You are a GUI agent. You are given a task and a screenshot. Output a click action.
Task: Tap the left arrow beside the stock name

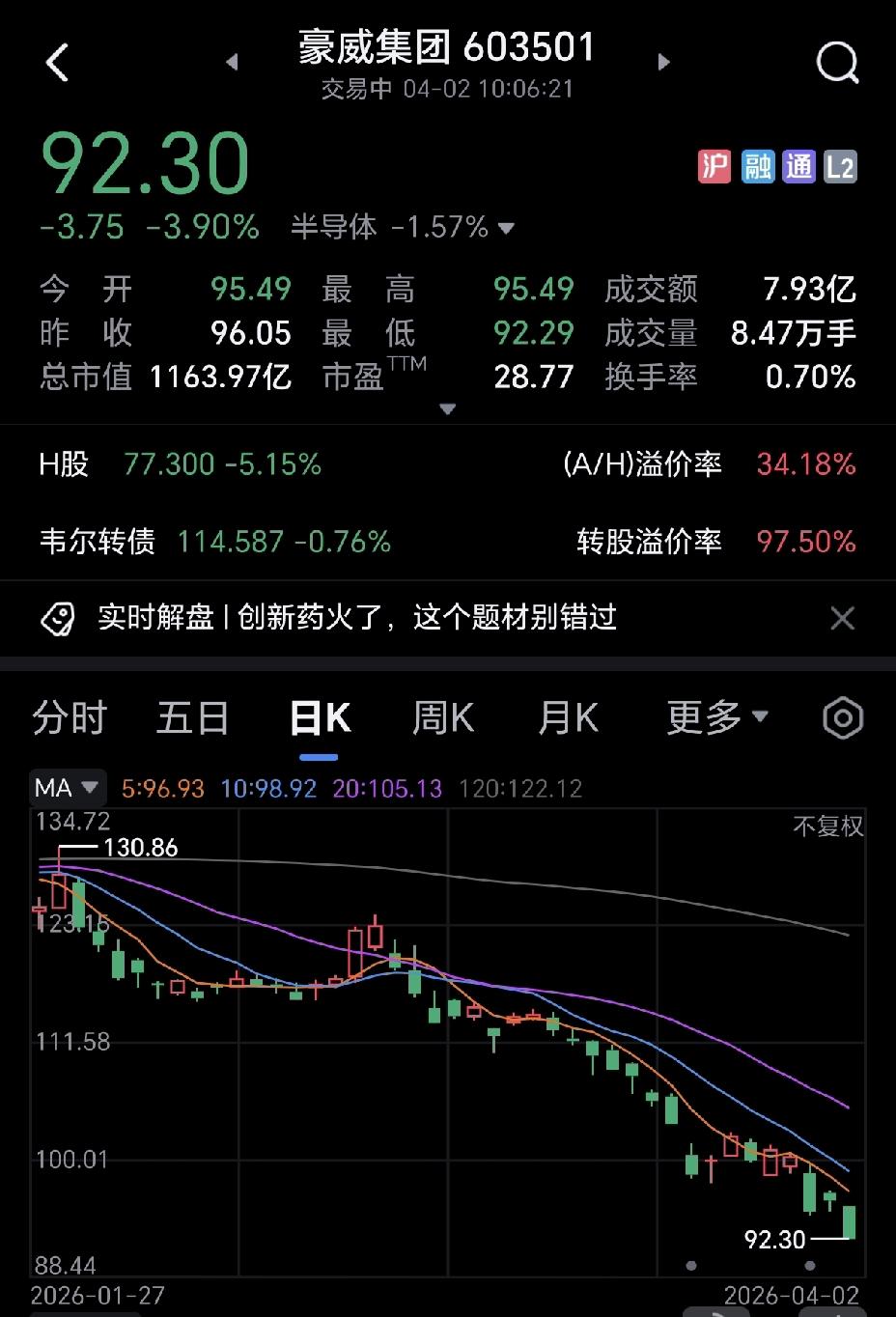coord(232,60)
